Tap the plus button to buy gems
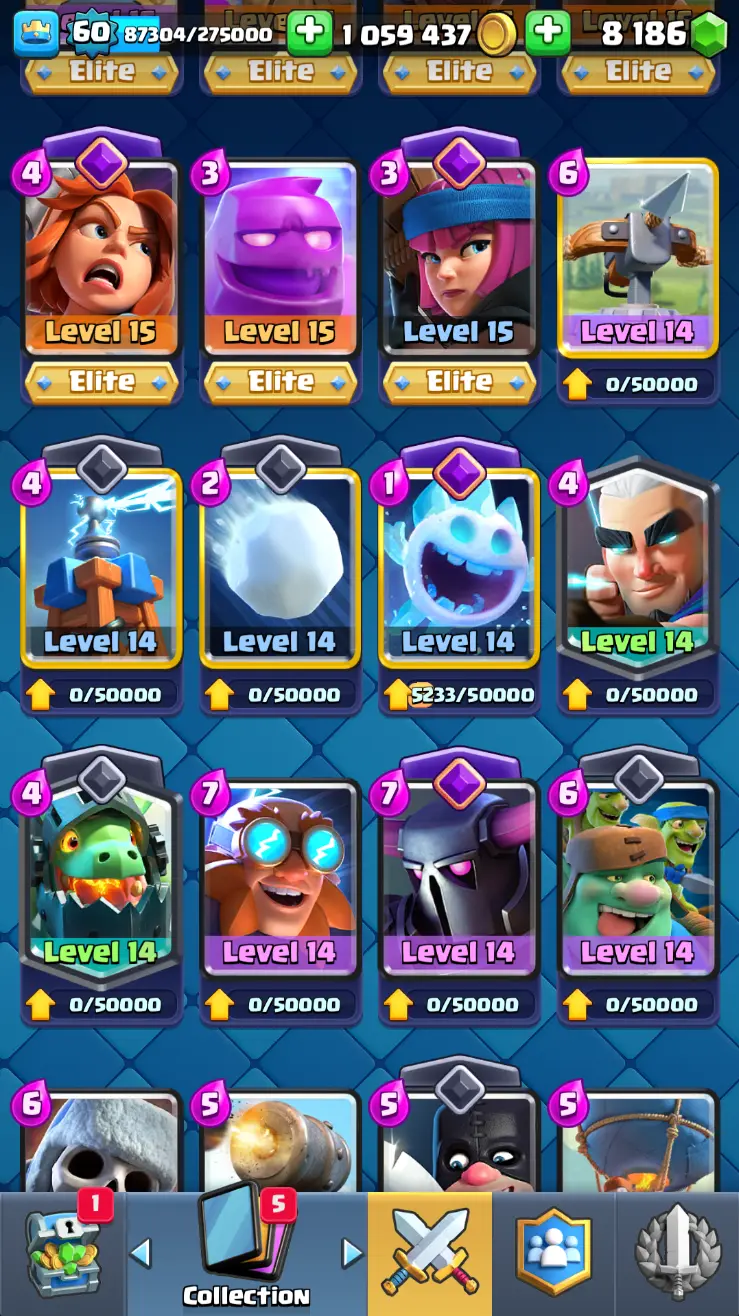This screenshot has width=739, height=1316. (x=547, y=34)
